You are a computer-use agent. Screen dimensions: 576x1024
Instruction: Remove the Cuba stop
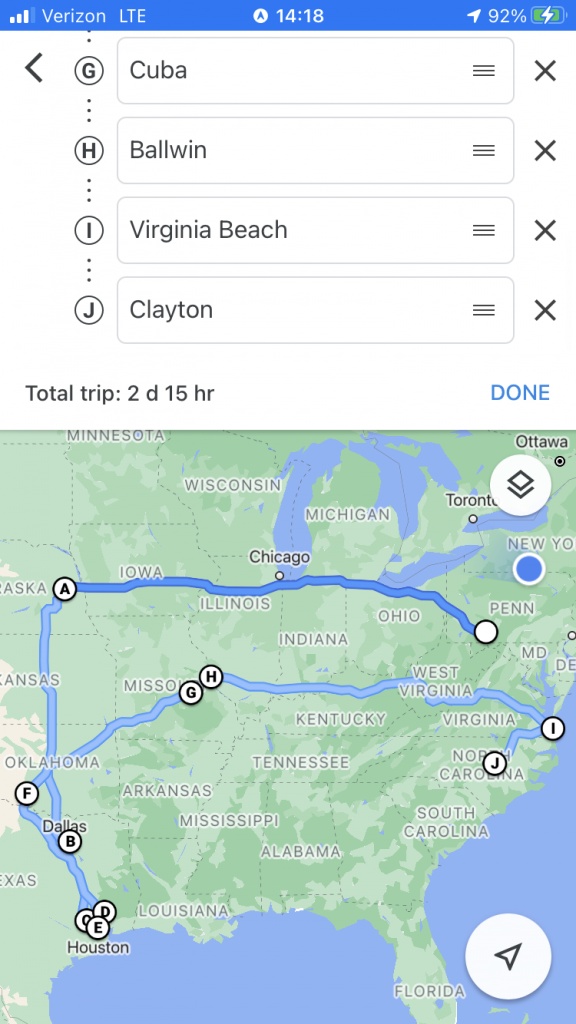click(545, 71)
